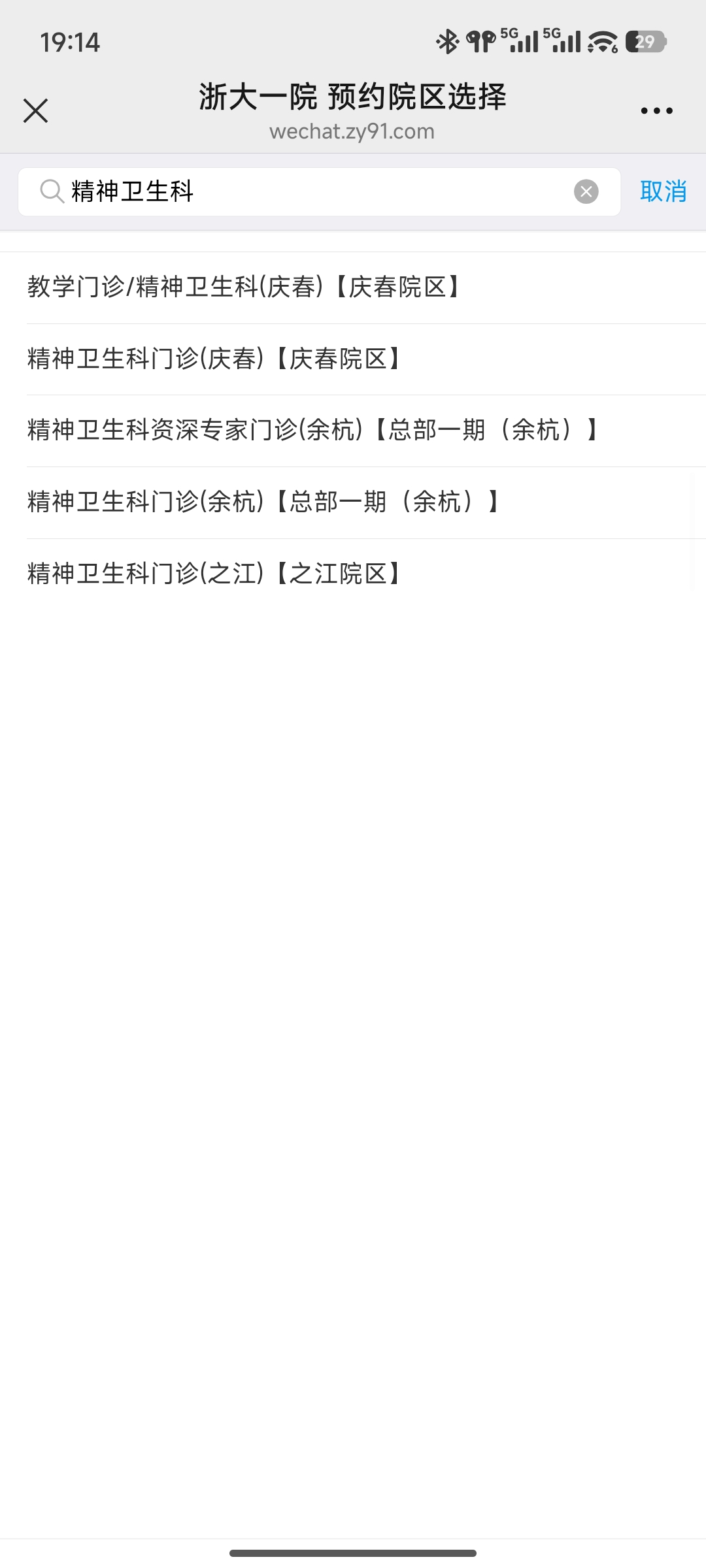Tap the earbuds status icon

(479, 41)
